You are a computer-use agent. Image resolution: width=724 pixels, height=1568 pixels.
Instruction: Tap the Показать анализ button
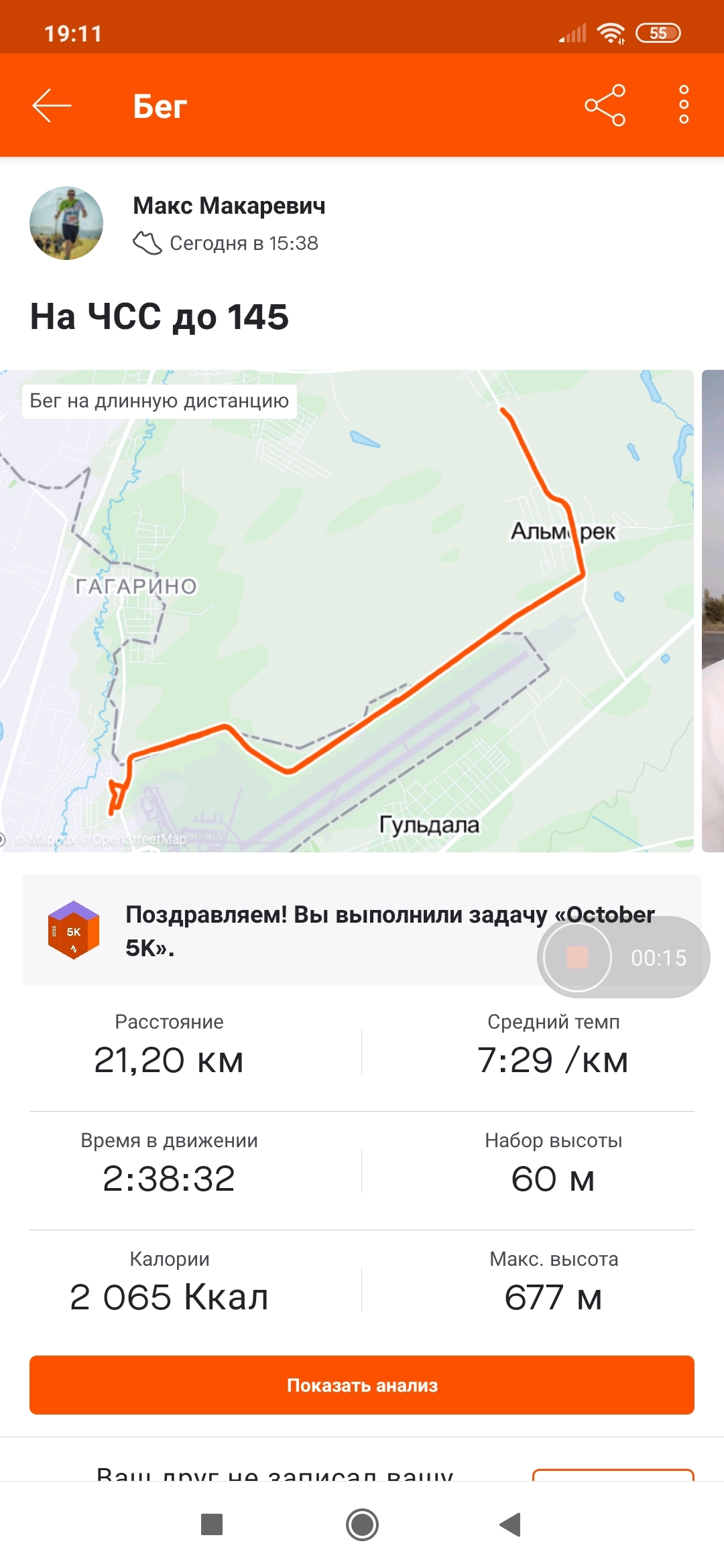click(362, 1385)
